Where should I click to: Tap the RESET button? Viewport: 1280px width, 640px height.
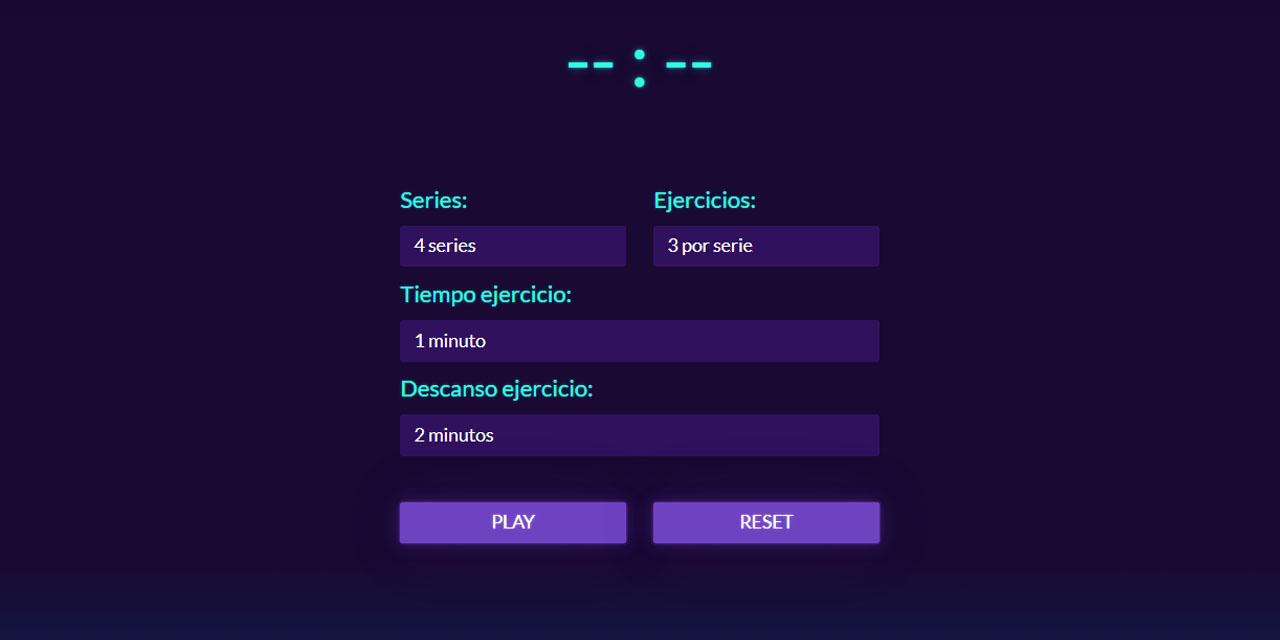point(766,522)
